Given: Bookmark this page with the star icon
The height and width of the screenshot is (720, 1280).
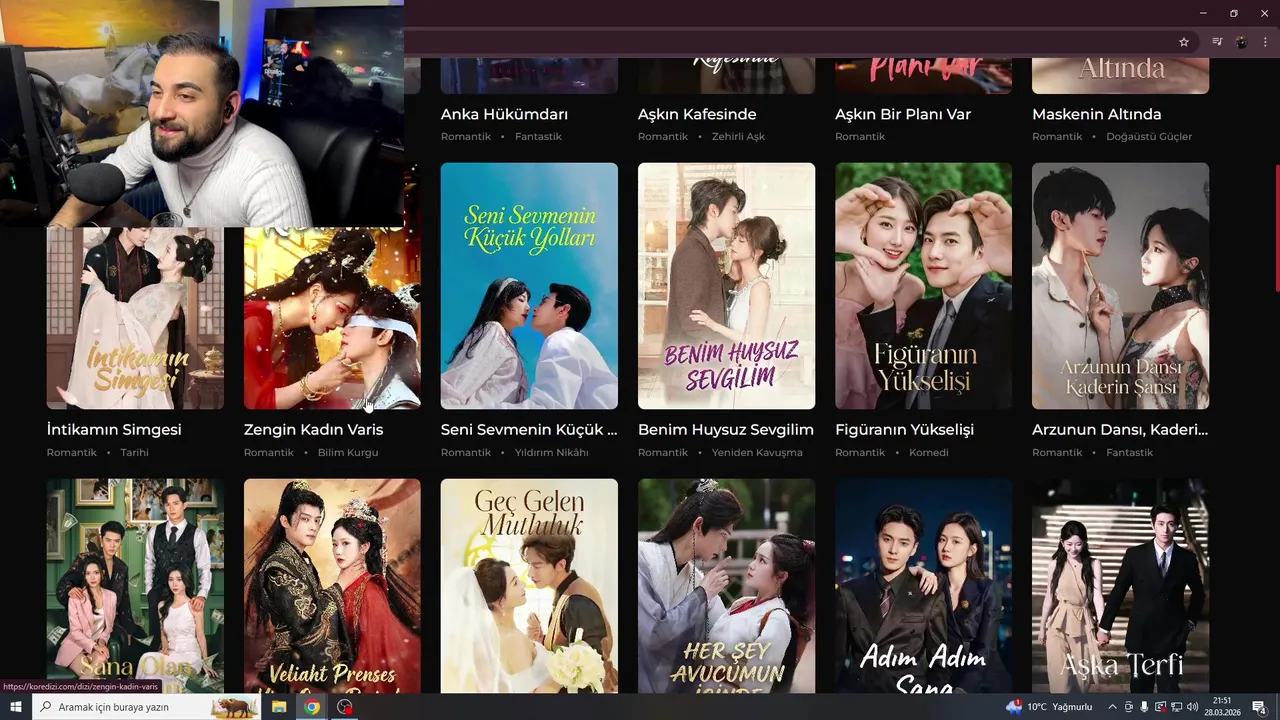Looking at the screenshot, I should (x=1184, y=42).
